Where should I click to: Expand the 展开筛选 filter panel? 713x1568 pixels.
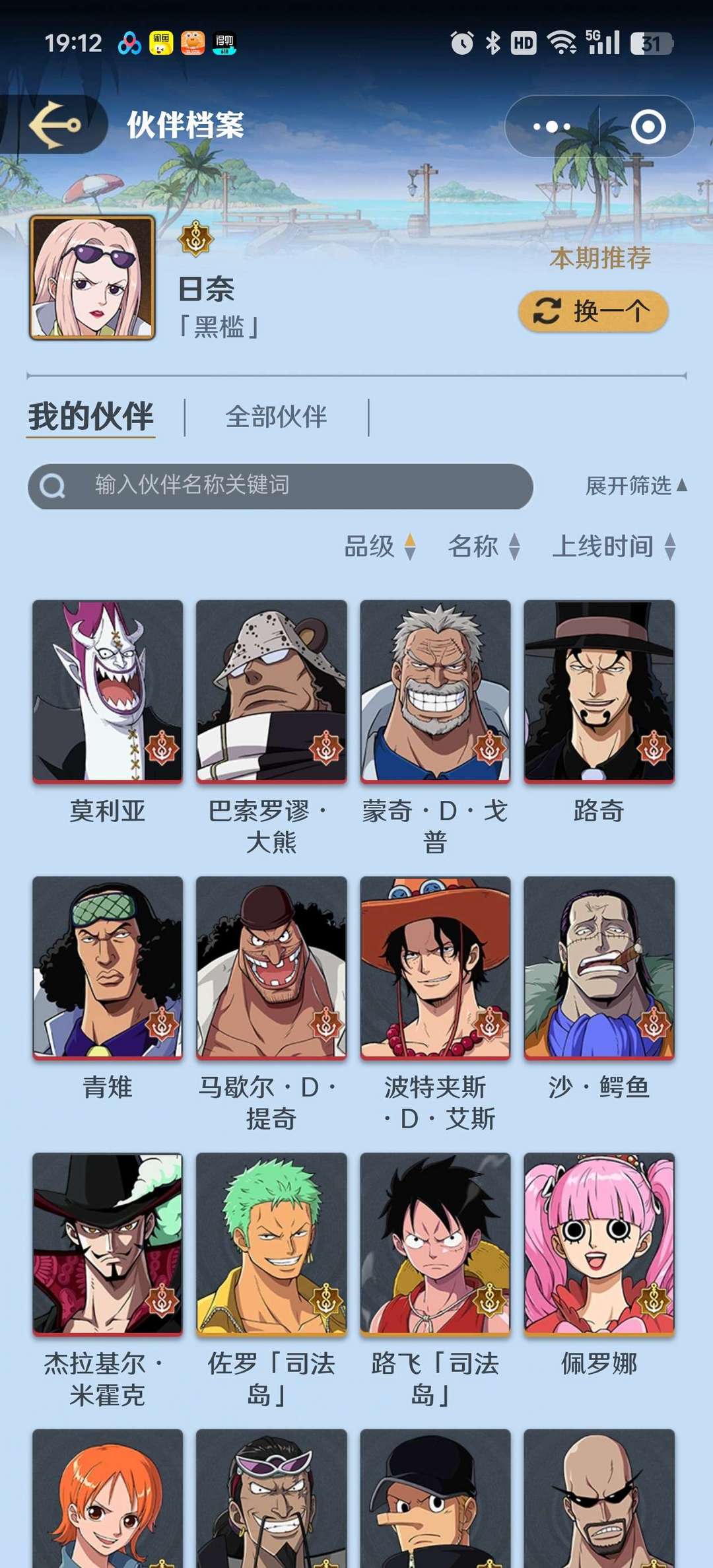click(x=636, y=485)
